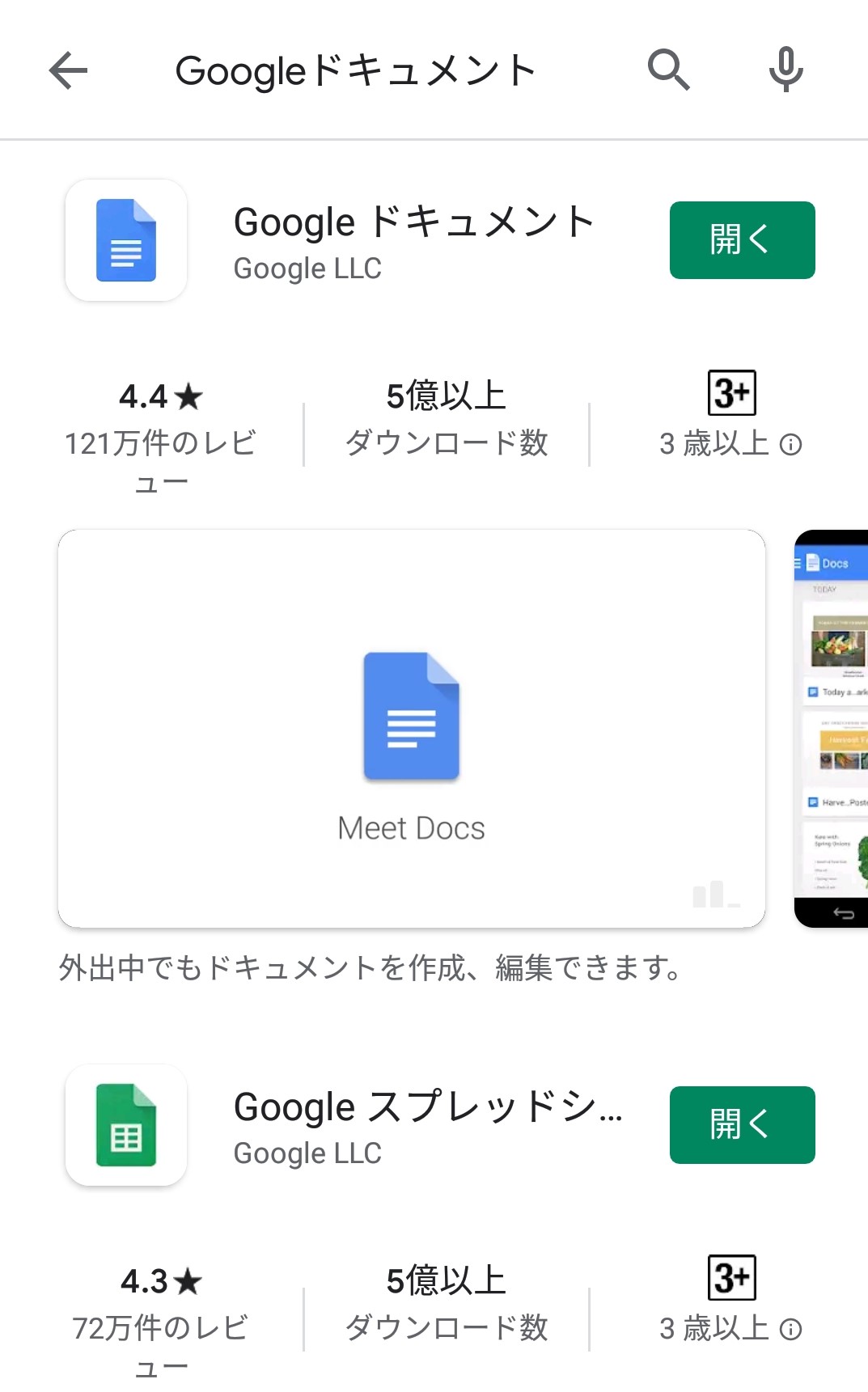Tap the back arrow to return
868x1392 pixels.
(68, 70)
